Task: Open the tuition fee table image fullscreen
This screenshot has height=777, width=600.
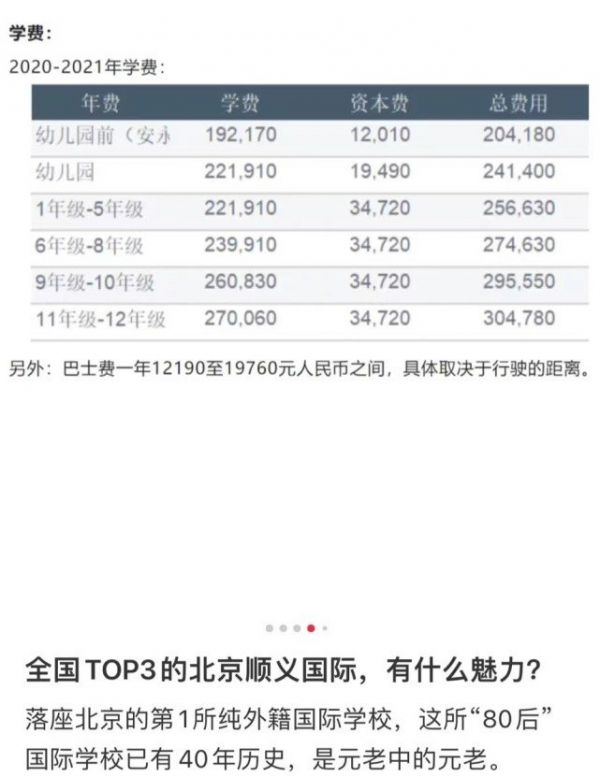Action: (x=300, y=214)
